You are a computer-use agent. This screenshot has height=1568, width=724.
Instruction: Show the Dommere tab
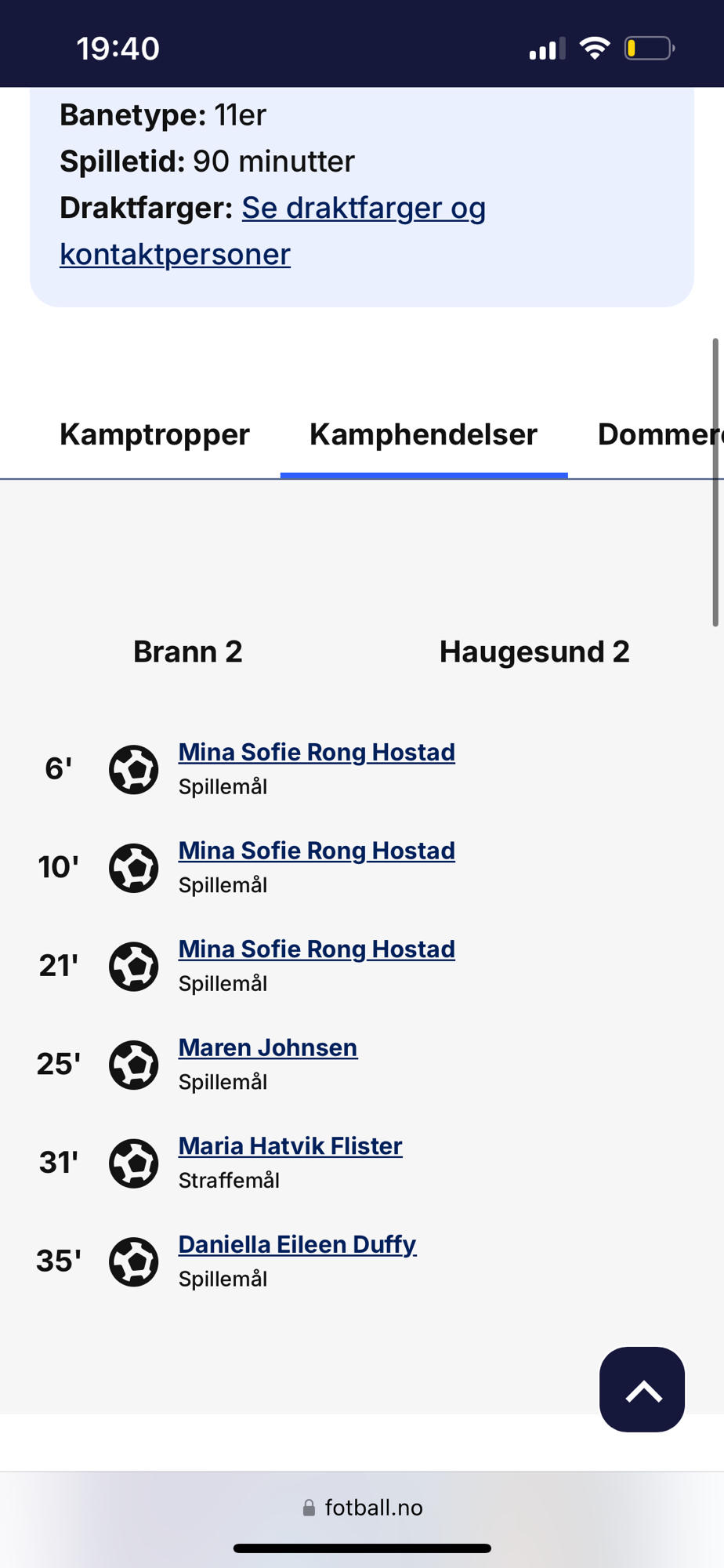(658, 434)
